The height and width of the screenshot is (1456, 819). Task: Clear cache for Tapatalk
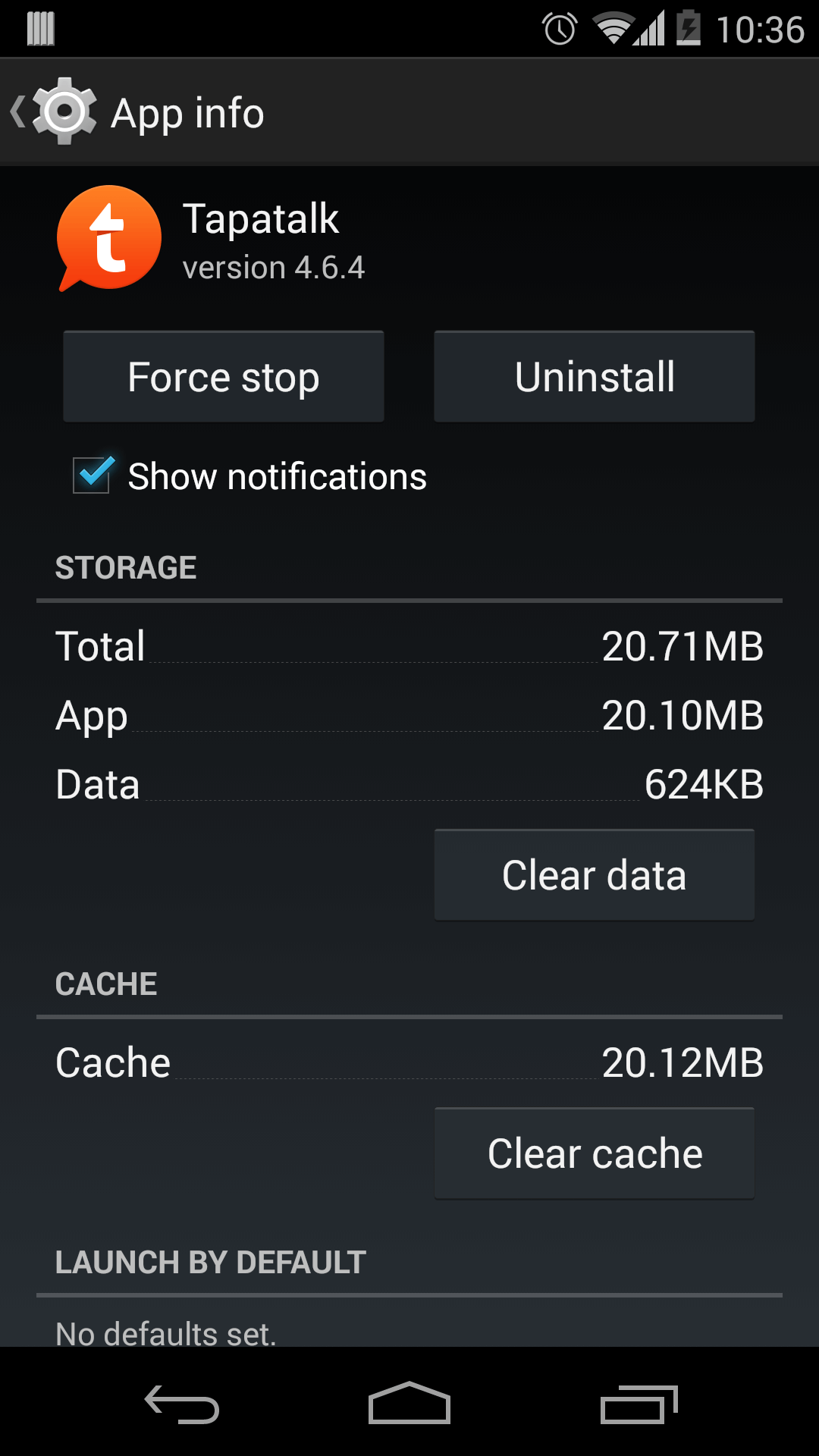tap(595, 1153)
